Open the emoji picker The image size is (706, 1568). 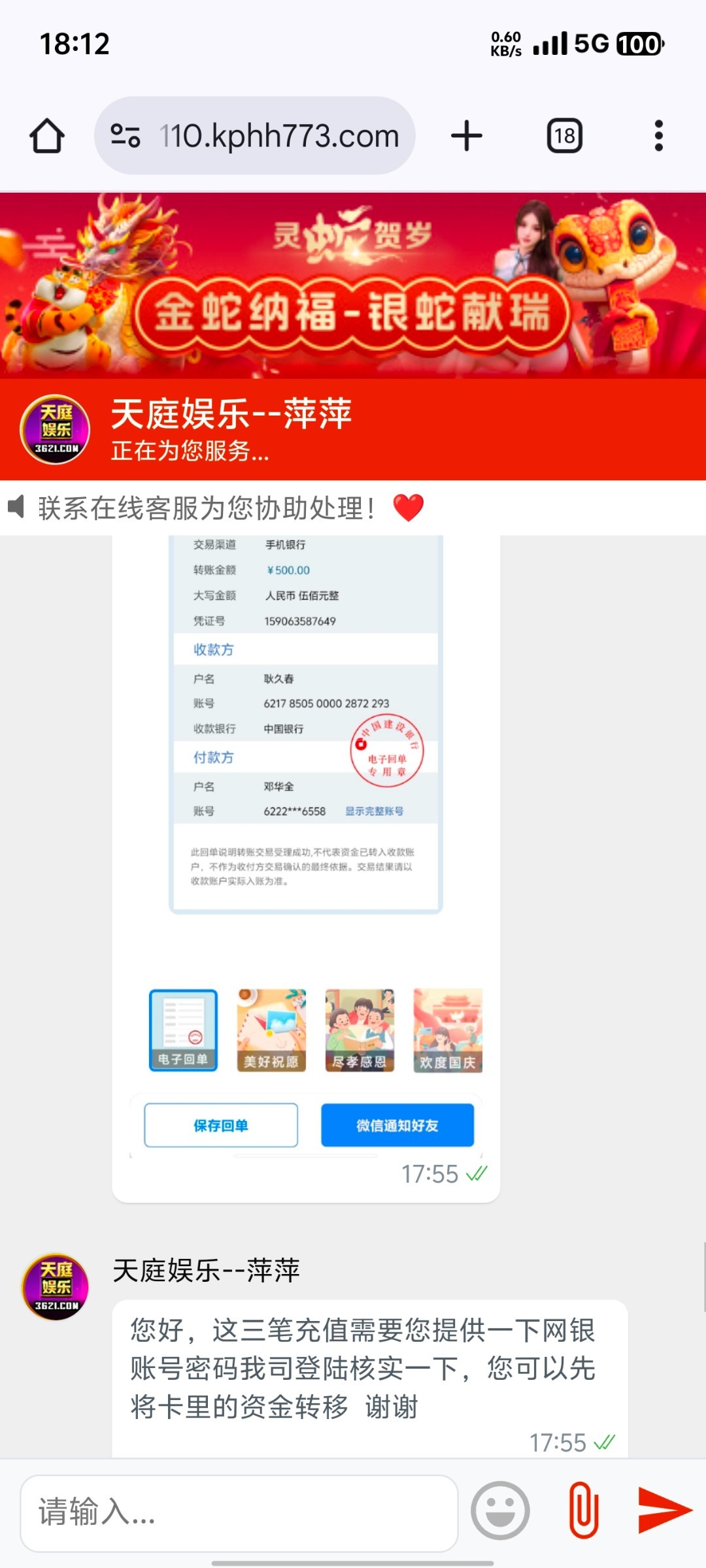tap(500, 1511)
